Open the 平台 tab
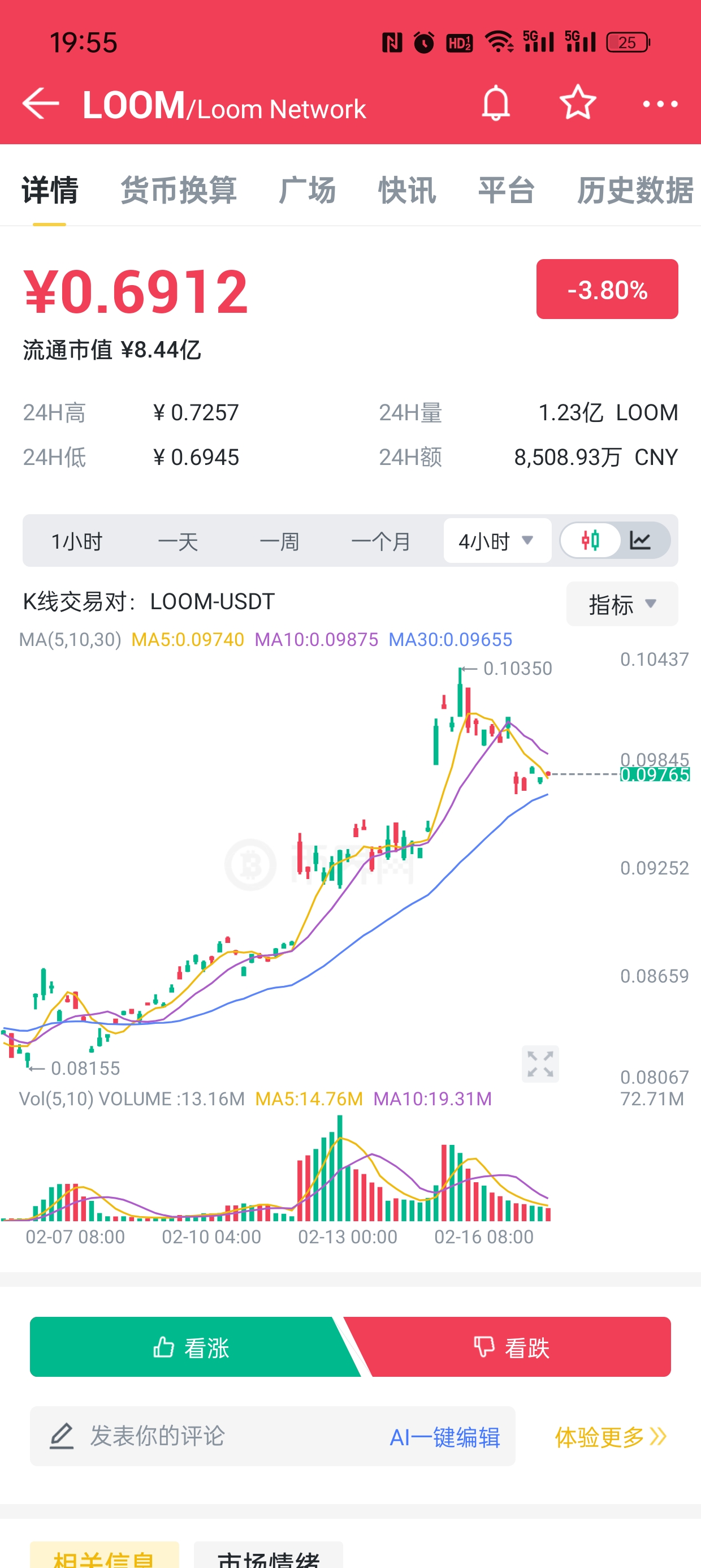701x1568 pixels. [x=505, y=190]
